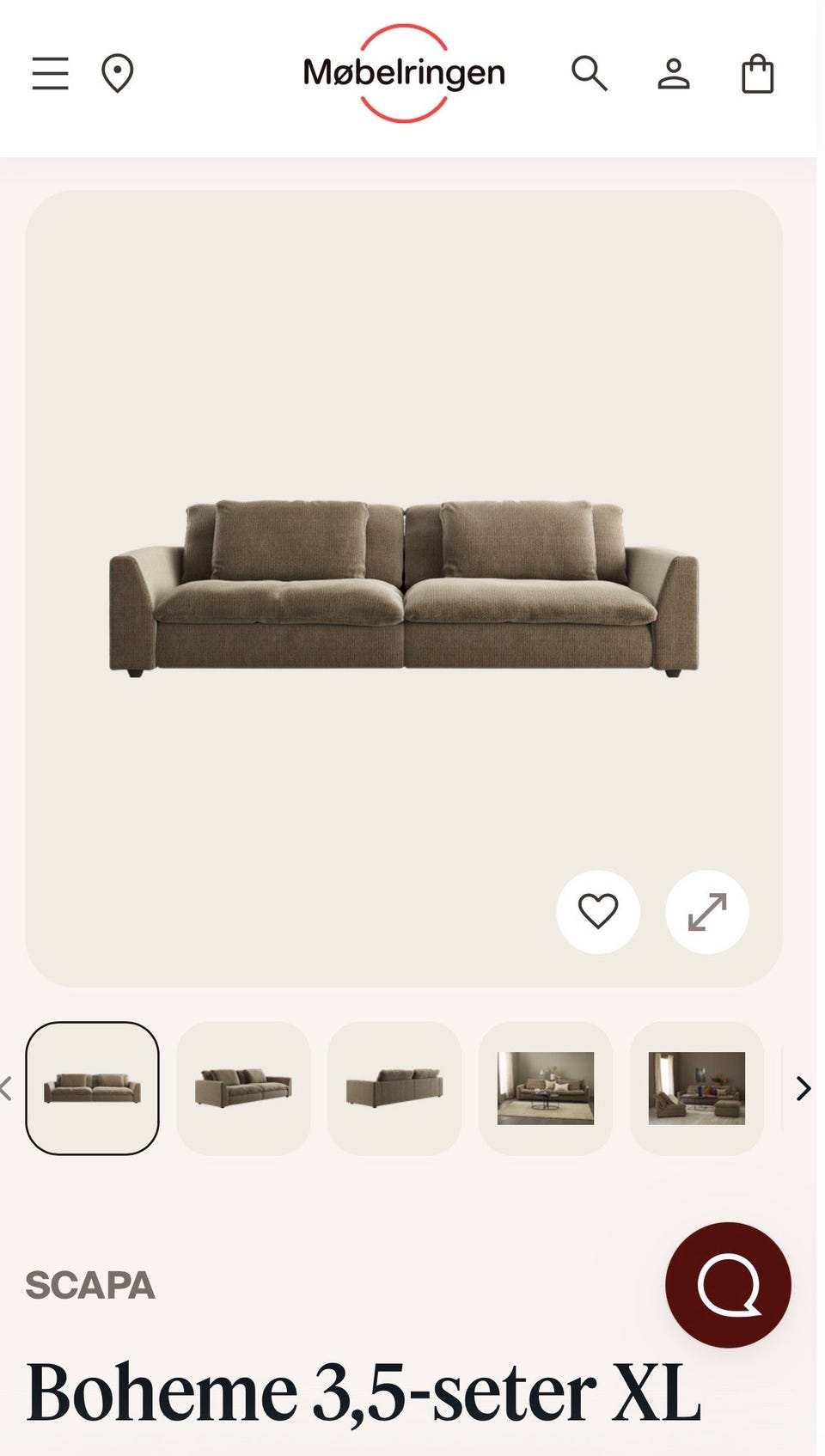Select the first front-view thumbnail
This screenshot has width=825, height=1456.
(x=92, y=1088)
